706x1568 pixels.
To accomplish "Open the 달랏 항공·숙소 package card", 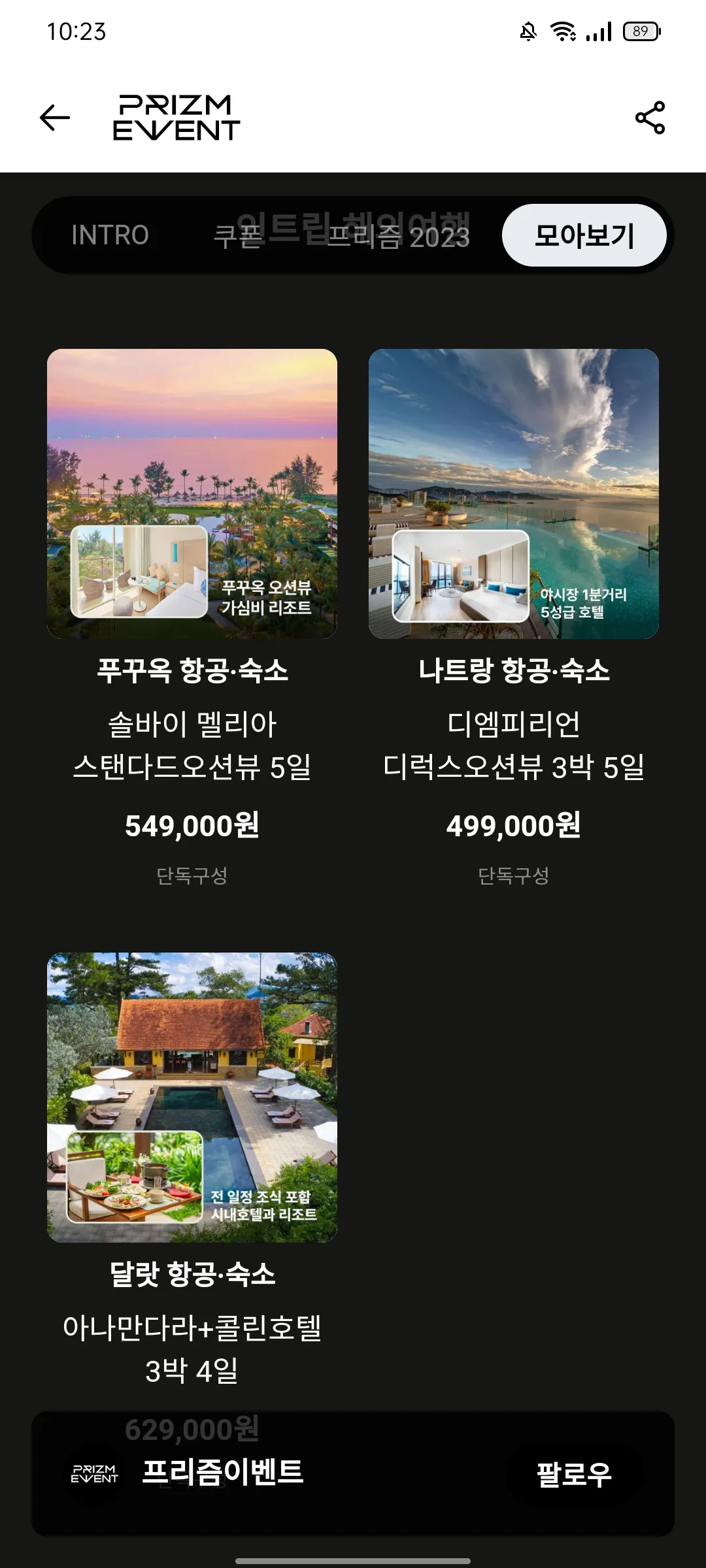I will [x=192, y=1098].
